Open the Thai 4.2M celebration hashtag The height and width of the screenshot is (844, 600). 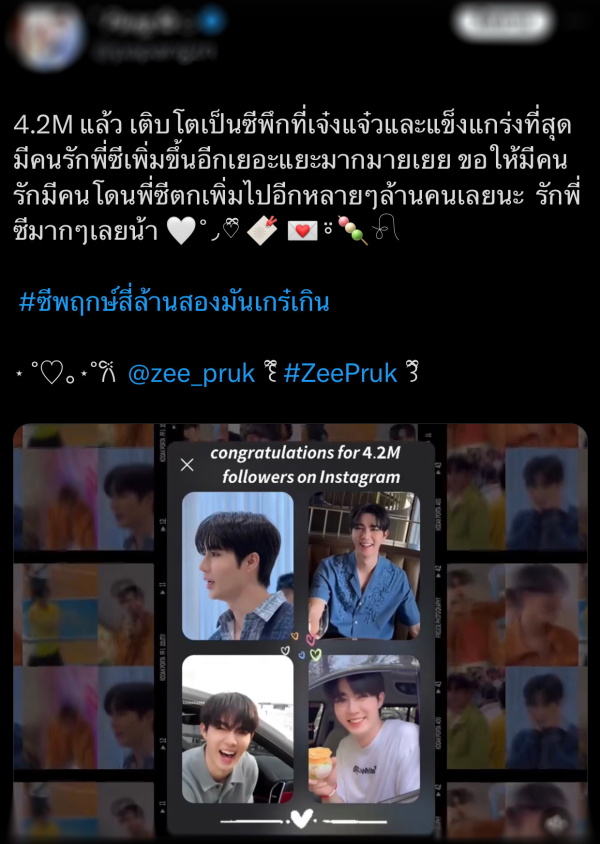point(173,302)
